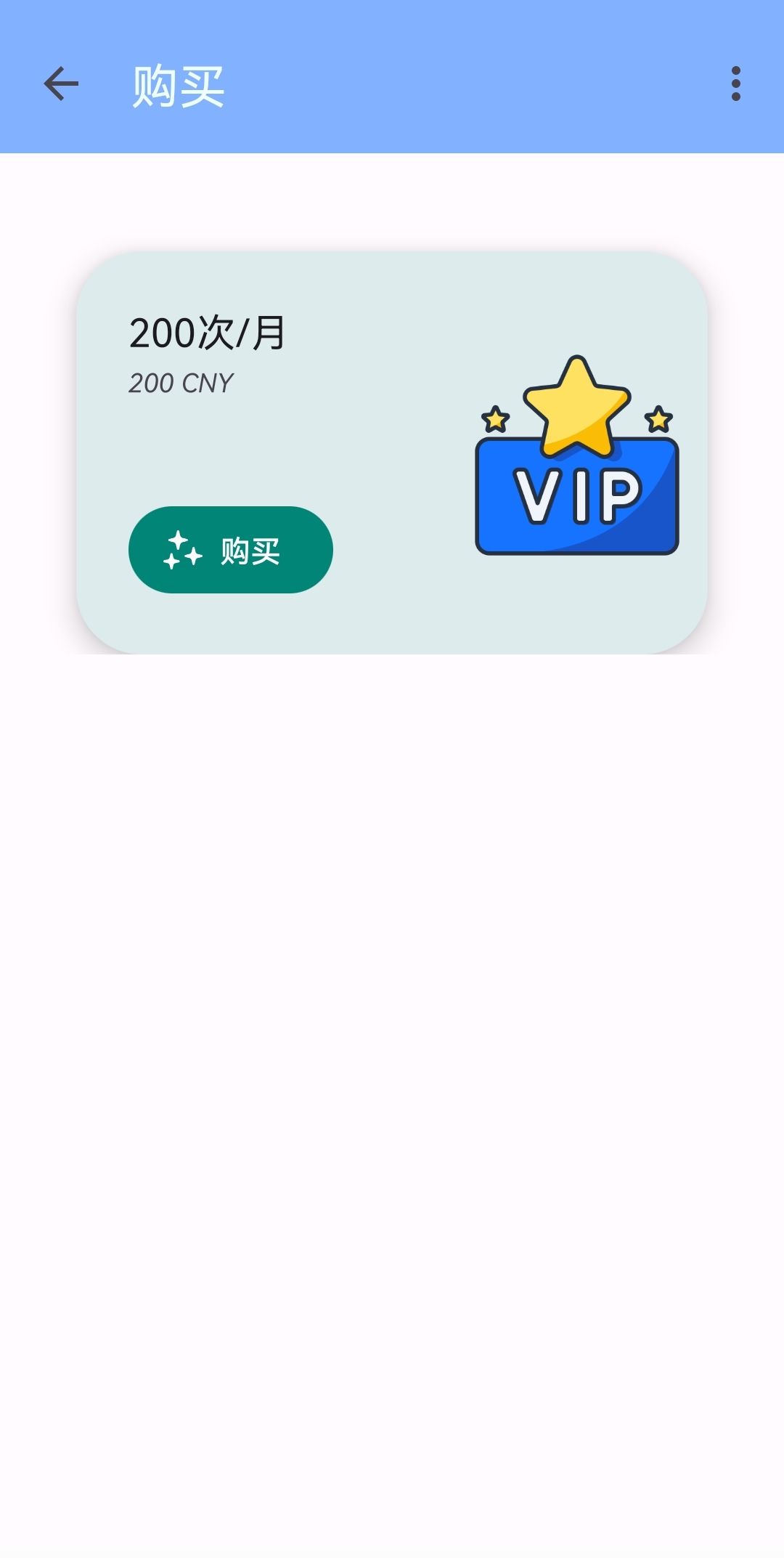Open the three-dot overflow menu

(735, 83)
